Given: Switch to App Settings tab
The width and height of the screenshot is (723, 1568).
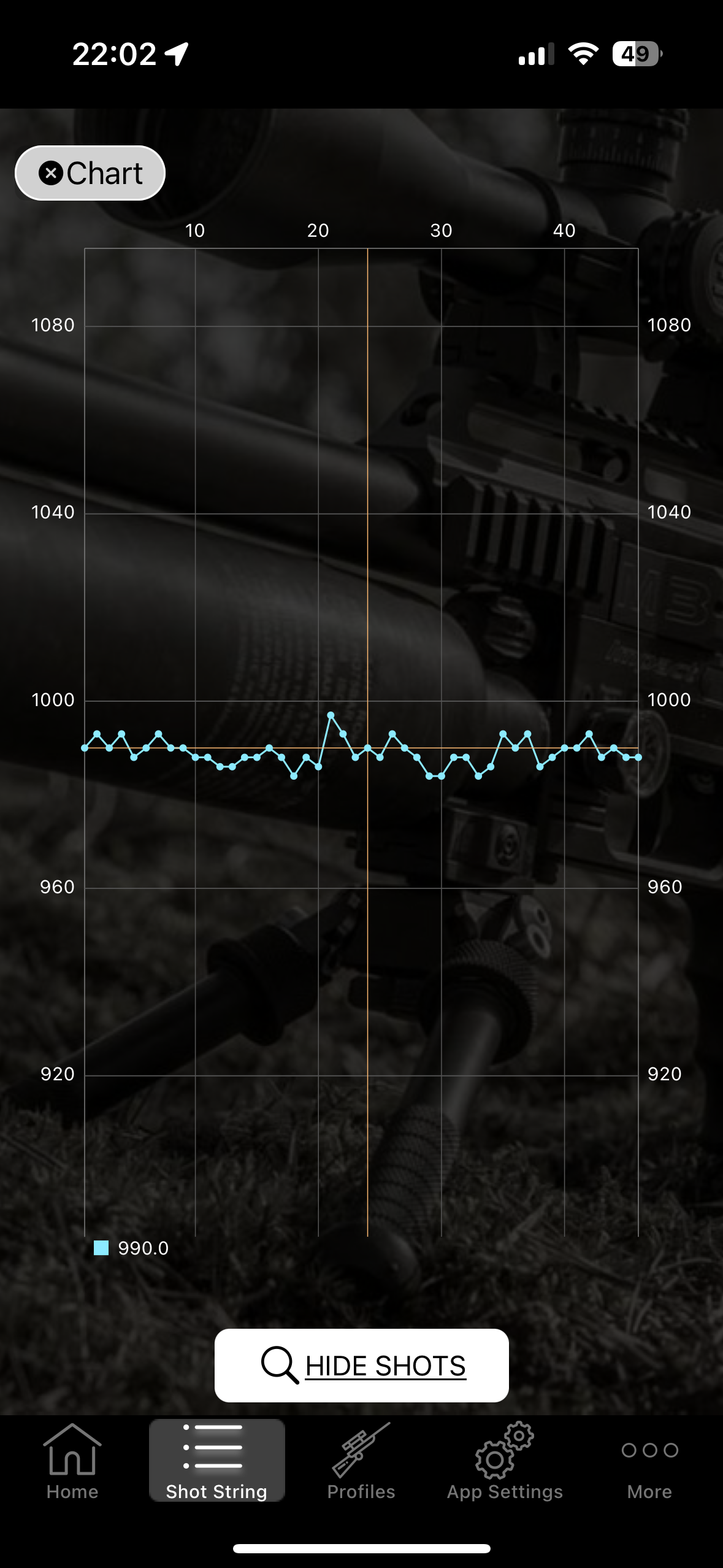Looking at the screenshot, I should click(505, 1461).
